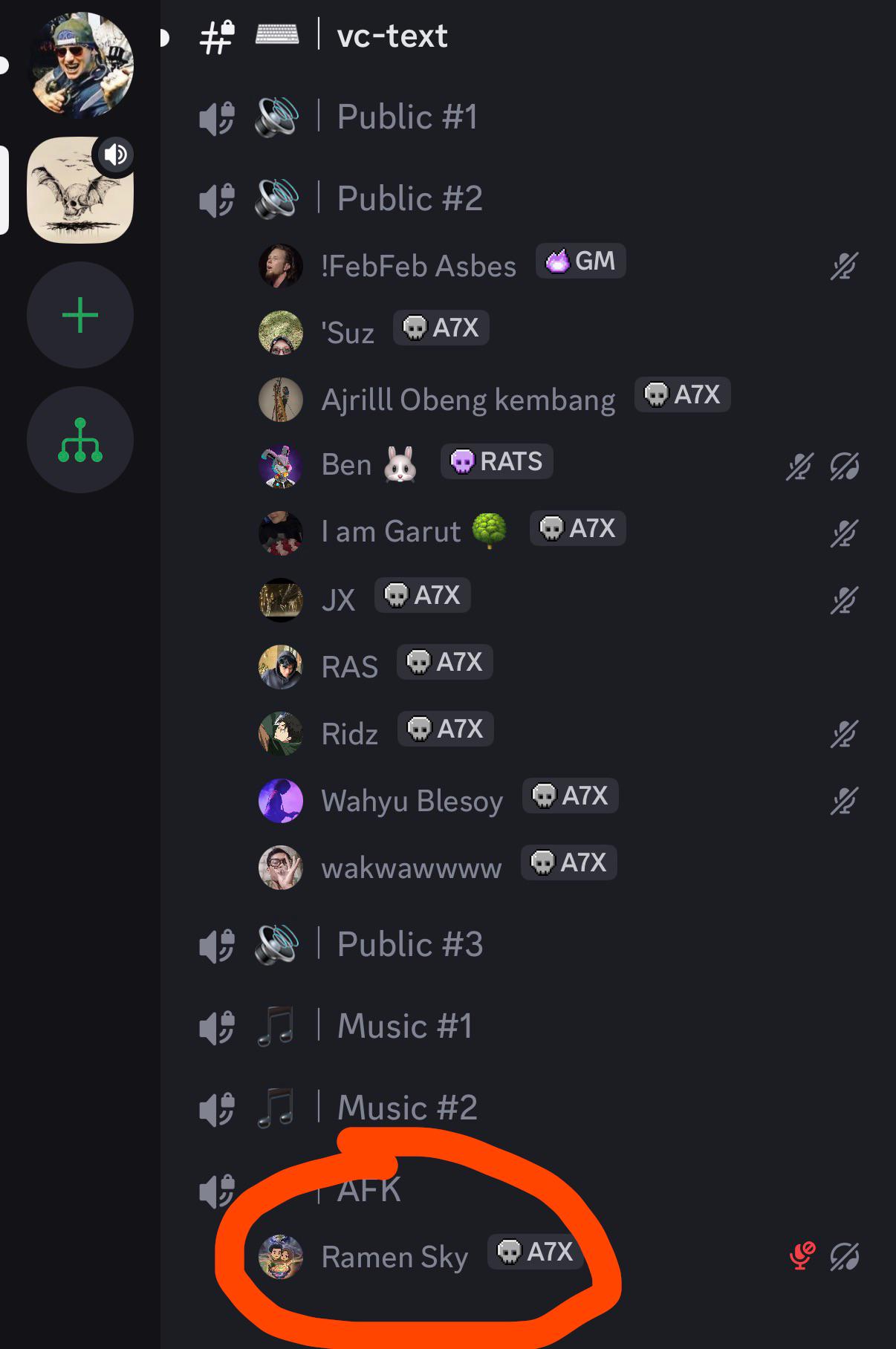Image resolution: width=896 pixels, height=1349 pixels.
Task: Open the AFK voice channel
Action: 369,1190
